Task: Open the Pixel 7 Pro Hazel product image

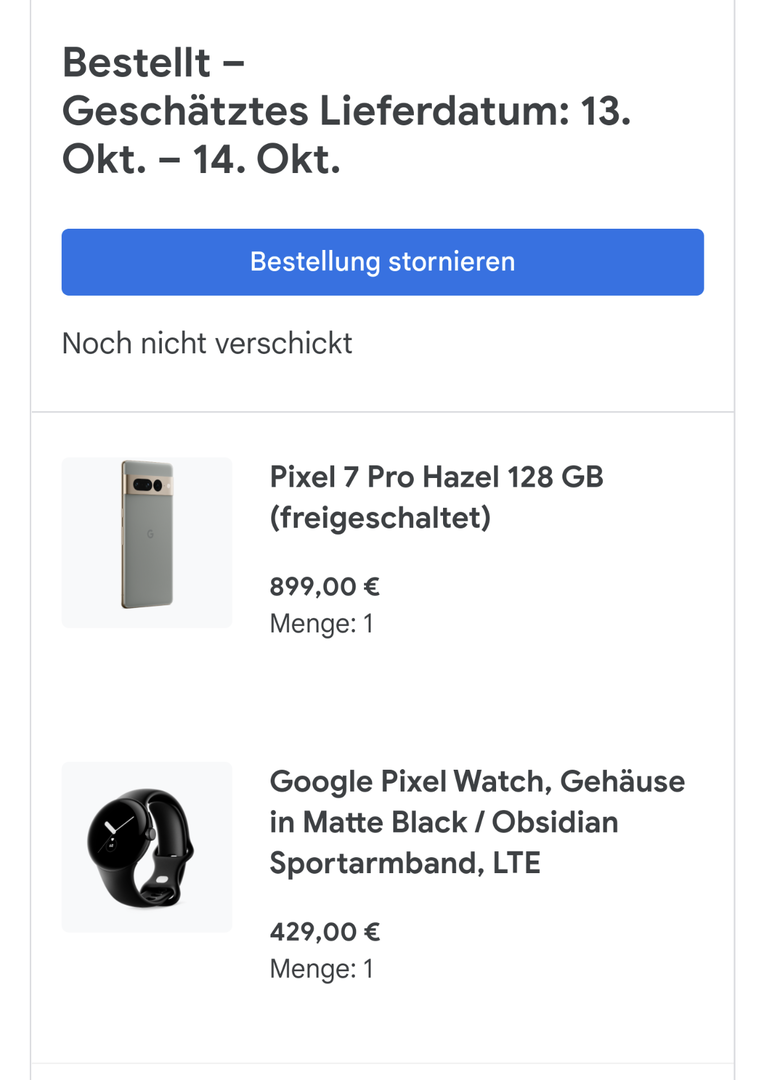Action: coord(147,542)
